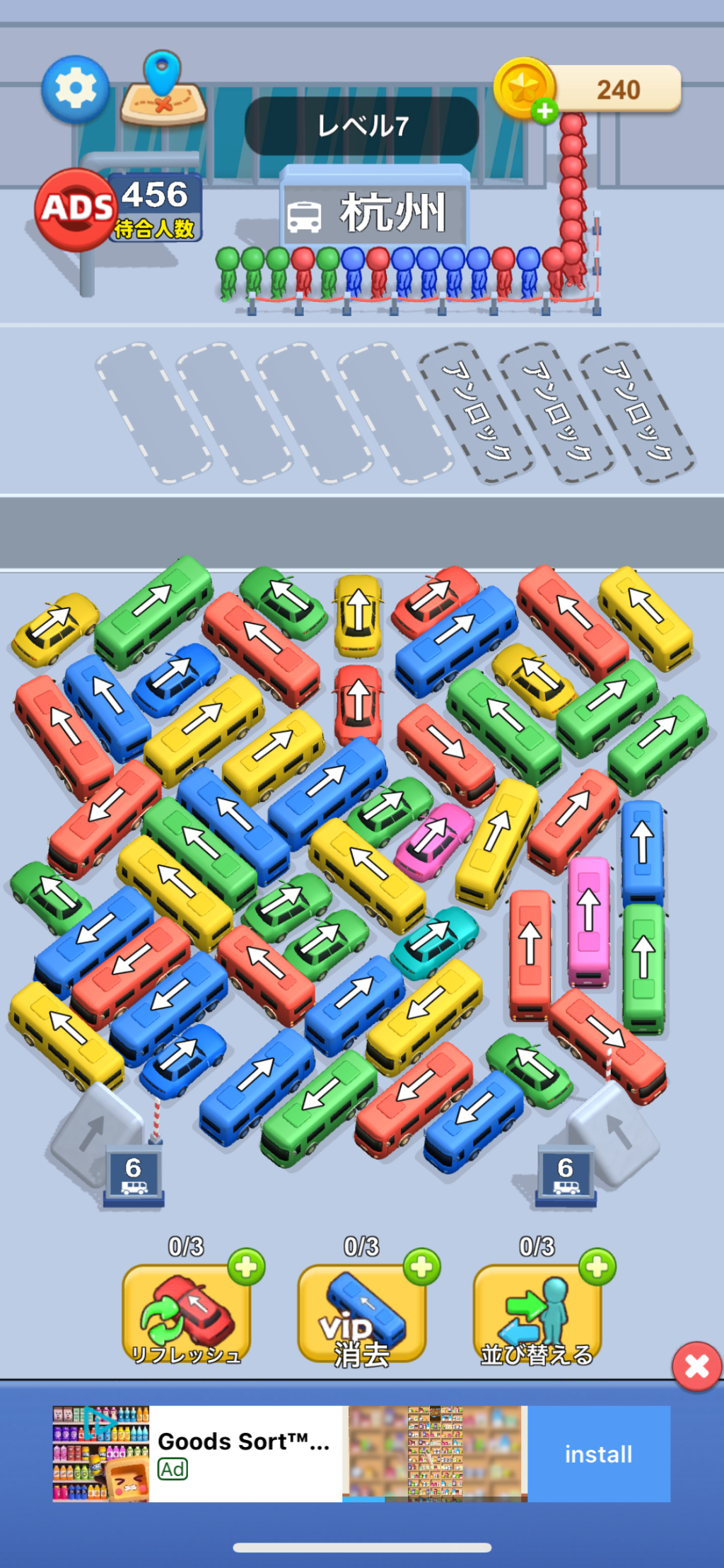This screenshot has height=1568, width=724.
Task: Use the VIP 消去 booster
Action: coord(362,1314)
